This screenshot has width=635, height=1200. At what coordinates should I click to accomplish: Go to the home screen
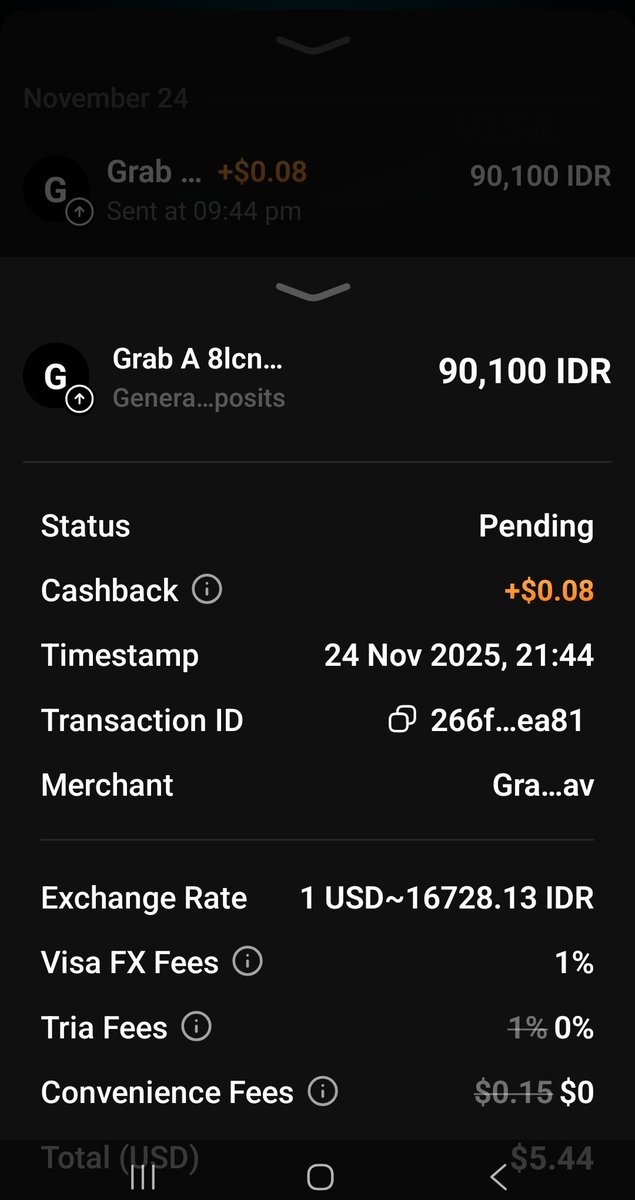pos(320,1177)
